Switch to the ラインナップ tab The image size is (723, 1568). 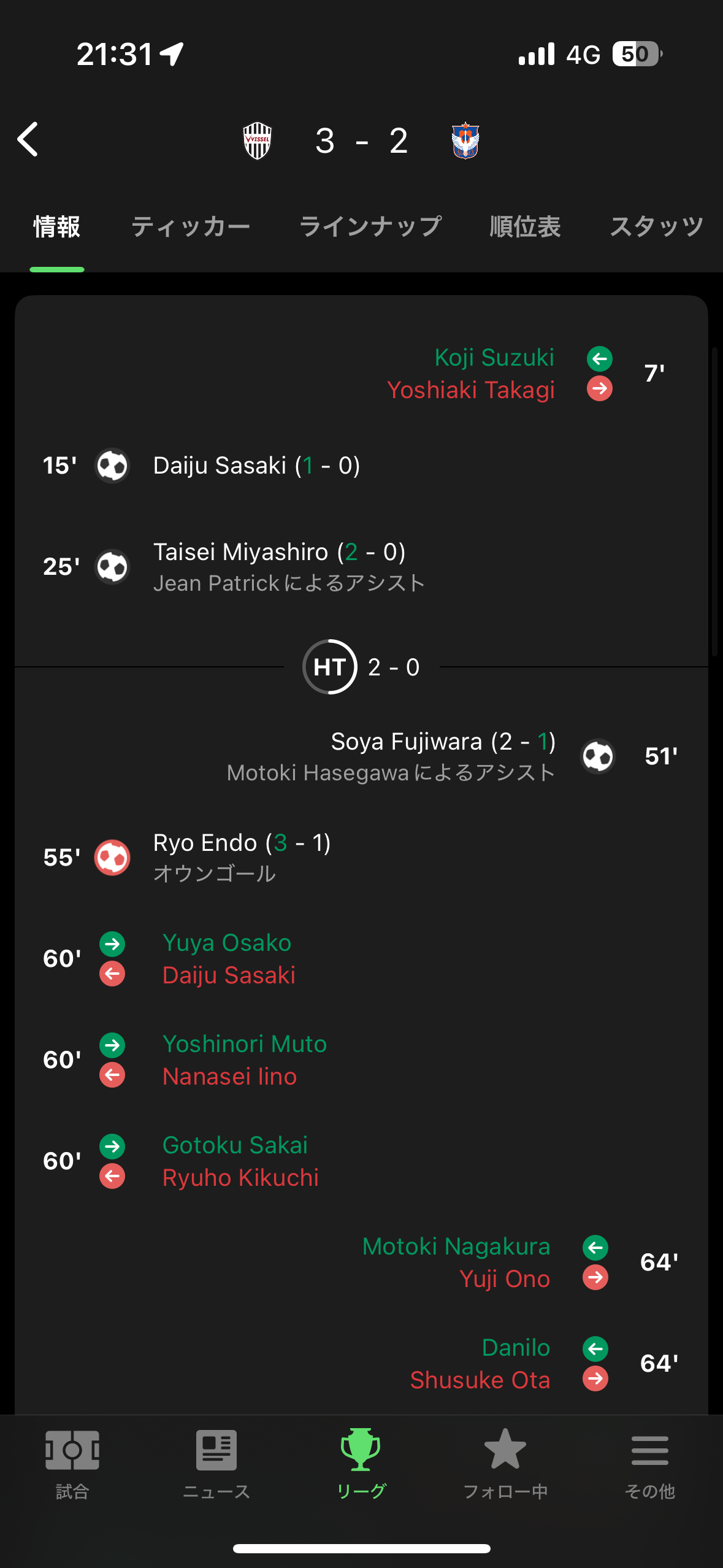(x=370, y=227)
